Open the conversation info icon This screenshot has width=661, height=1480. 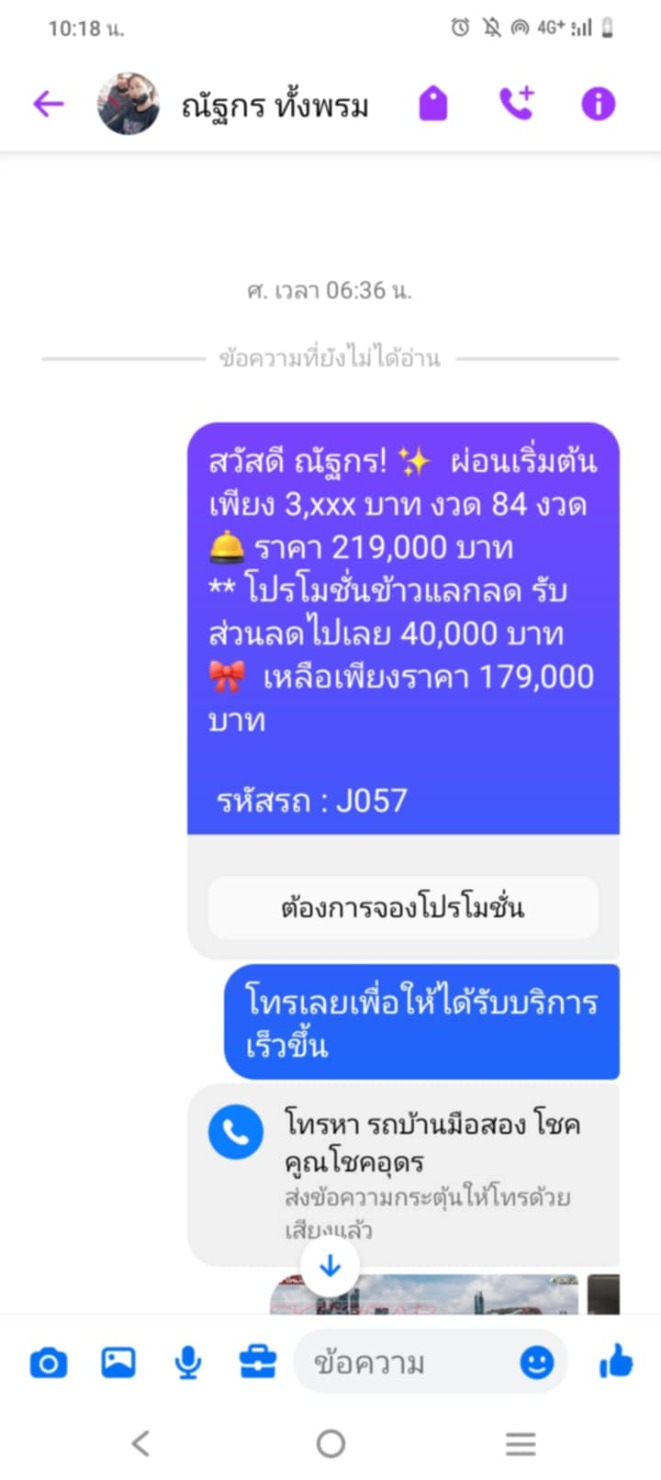tap(598, 104)
